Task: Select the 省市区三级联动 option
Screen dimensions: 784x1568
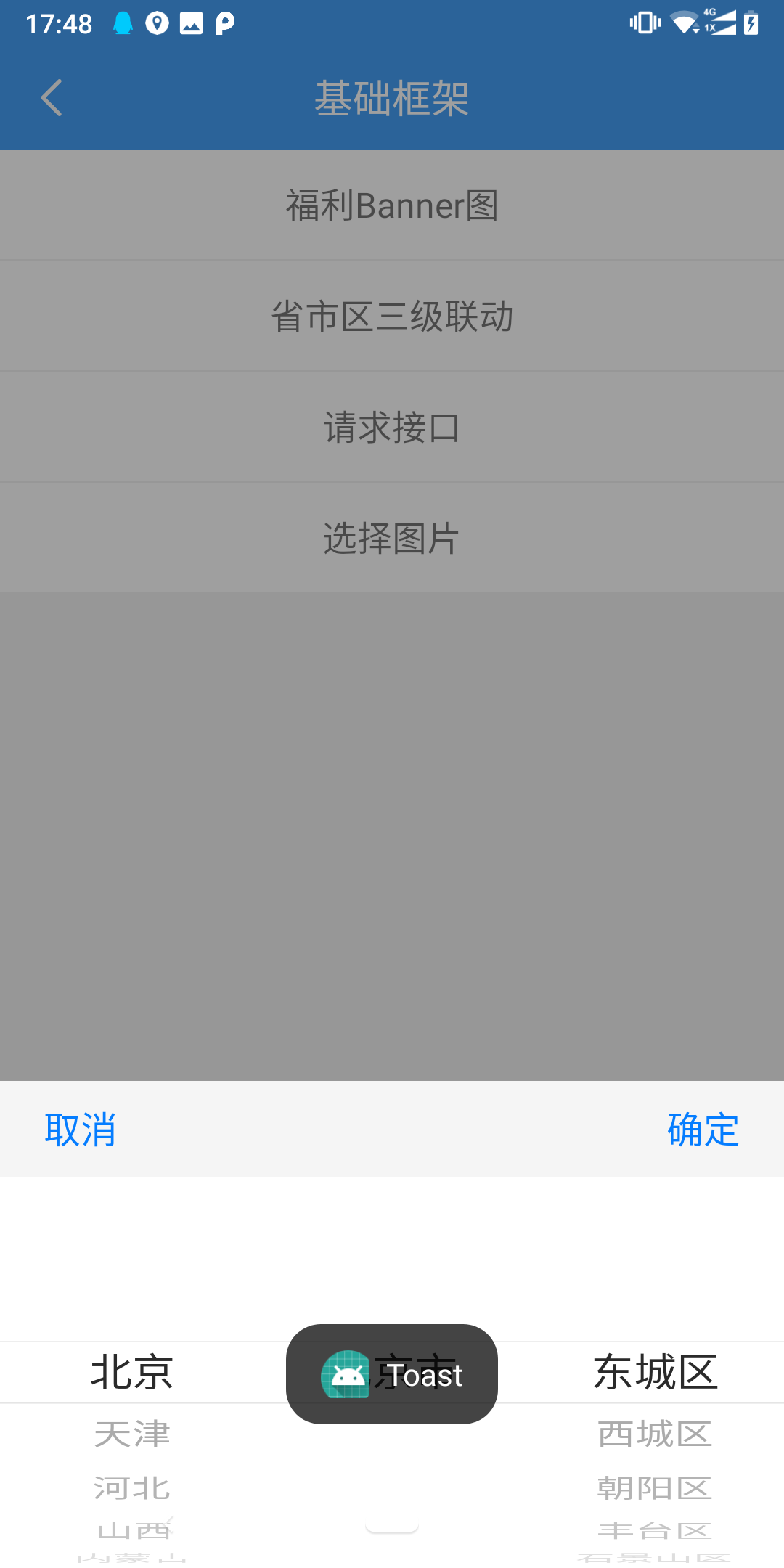Action: coord(392,315)
